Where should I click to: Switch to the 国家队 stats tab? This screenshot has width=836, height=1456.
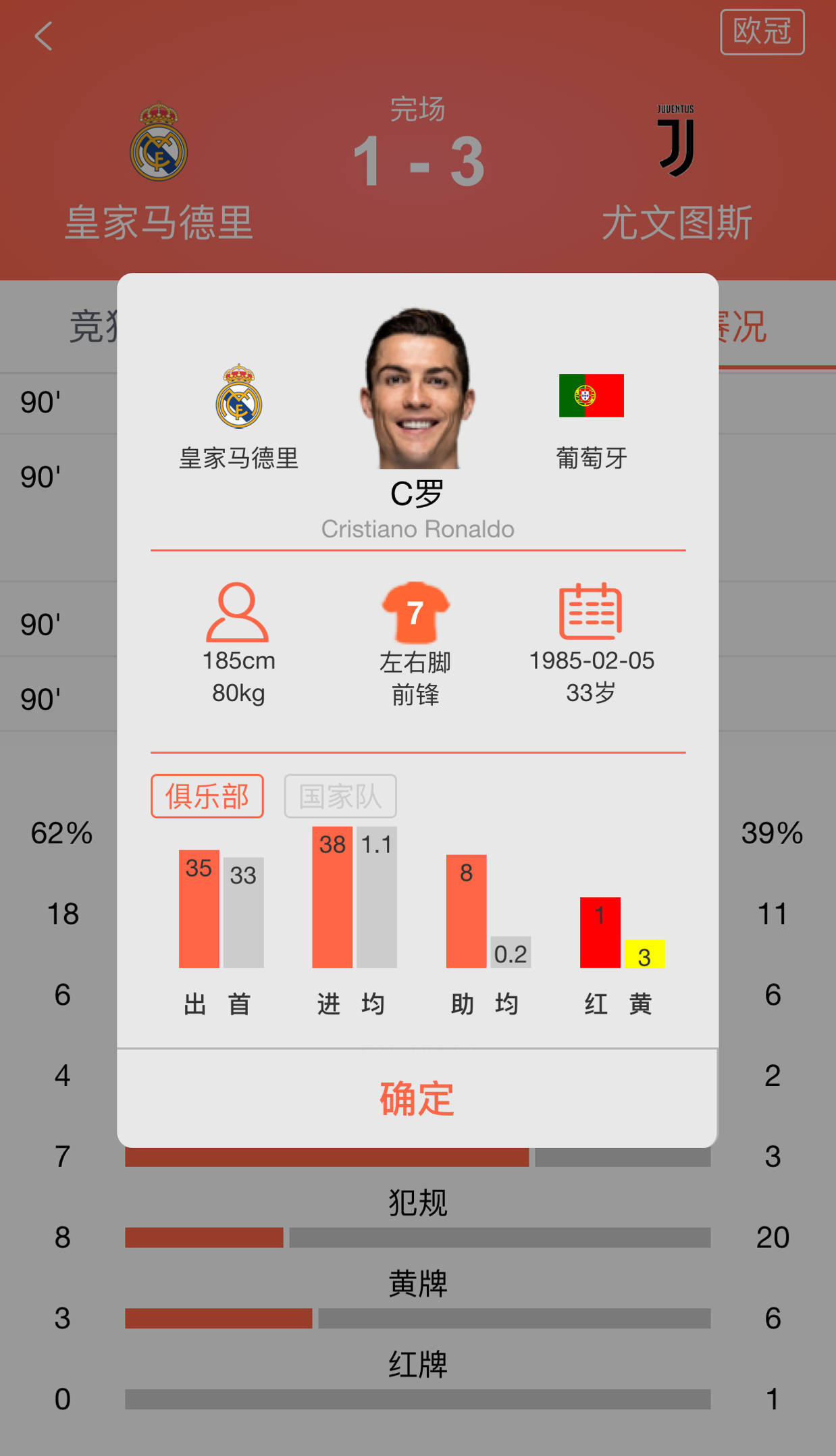click(x=340, y=796)
